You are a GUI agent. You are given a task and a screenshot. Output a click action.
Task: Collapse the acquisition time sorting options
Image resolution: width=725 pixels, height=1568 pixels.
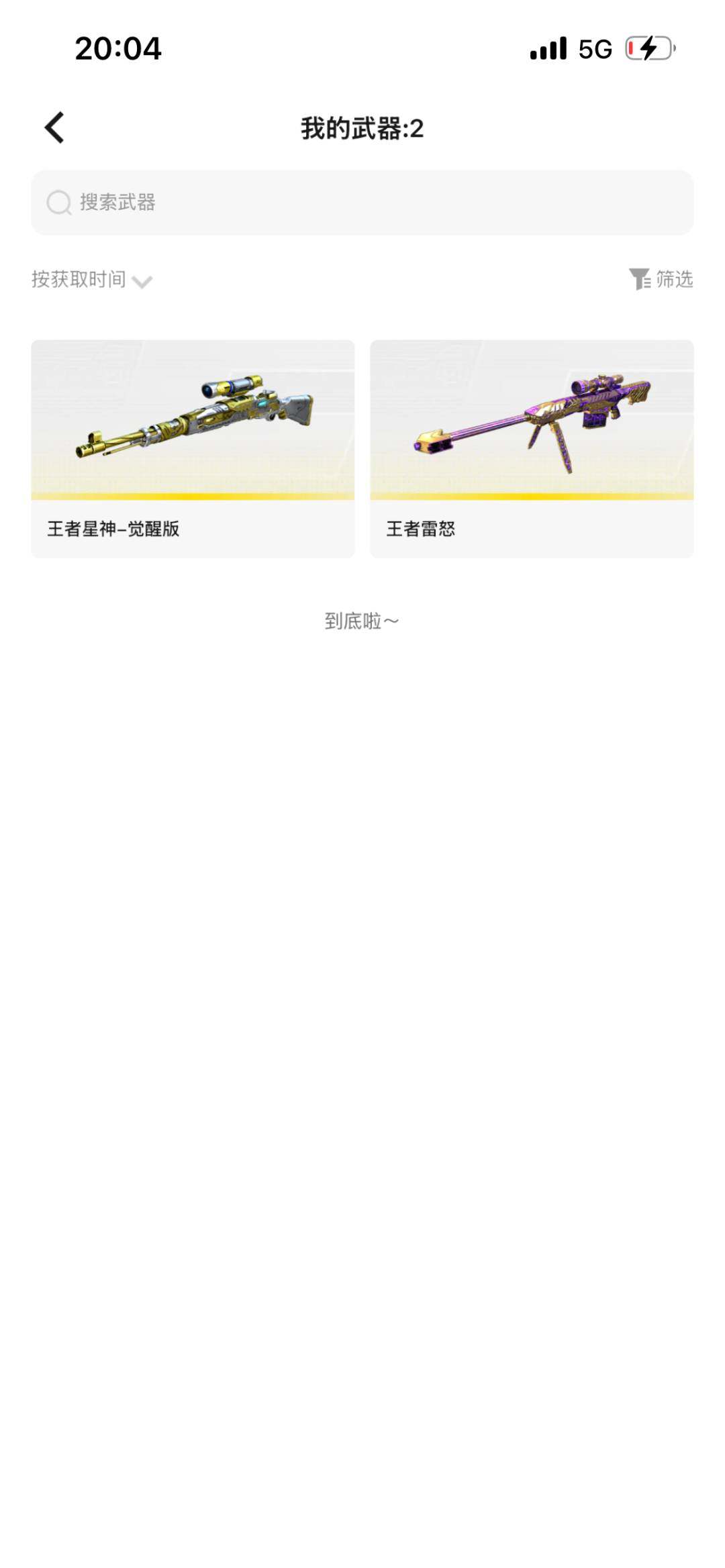point(91,280)
